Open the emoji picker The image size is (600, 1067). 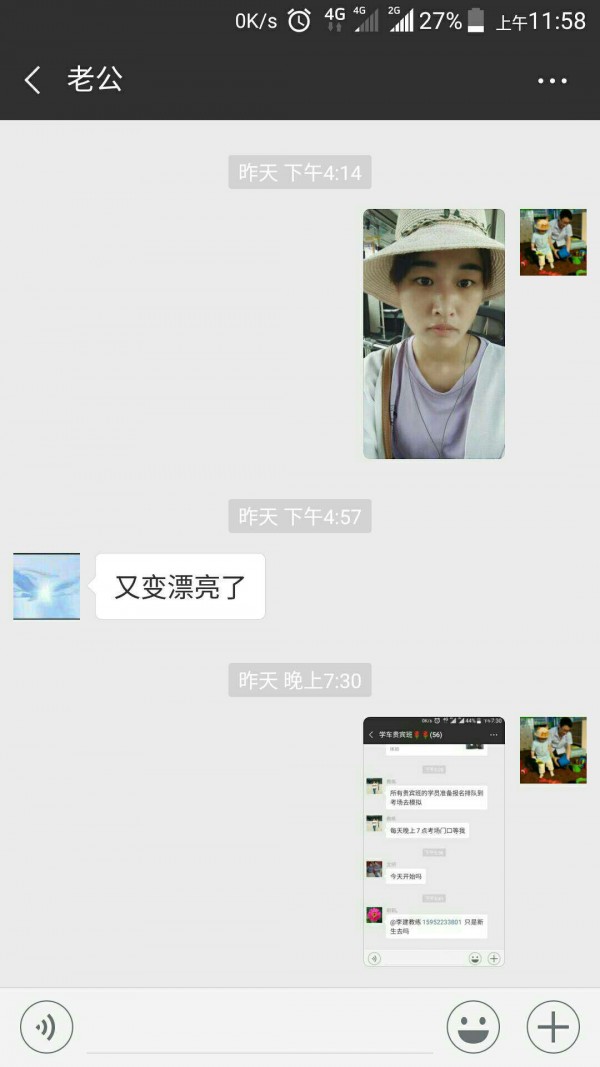point(473,1027)
